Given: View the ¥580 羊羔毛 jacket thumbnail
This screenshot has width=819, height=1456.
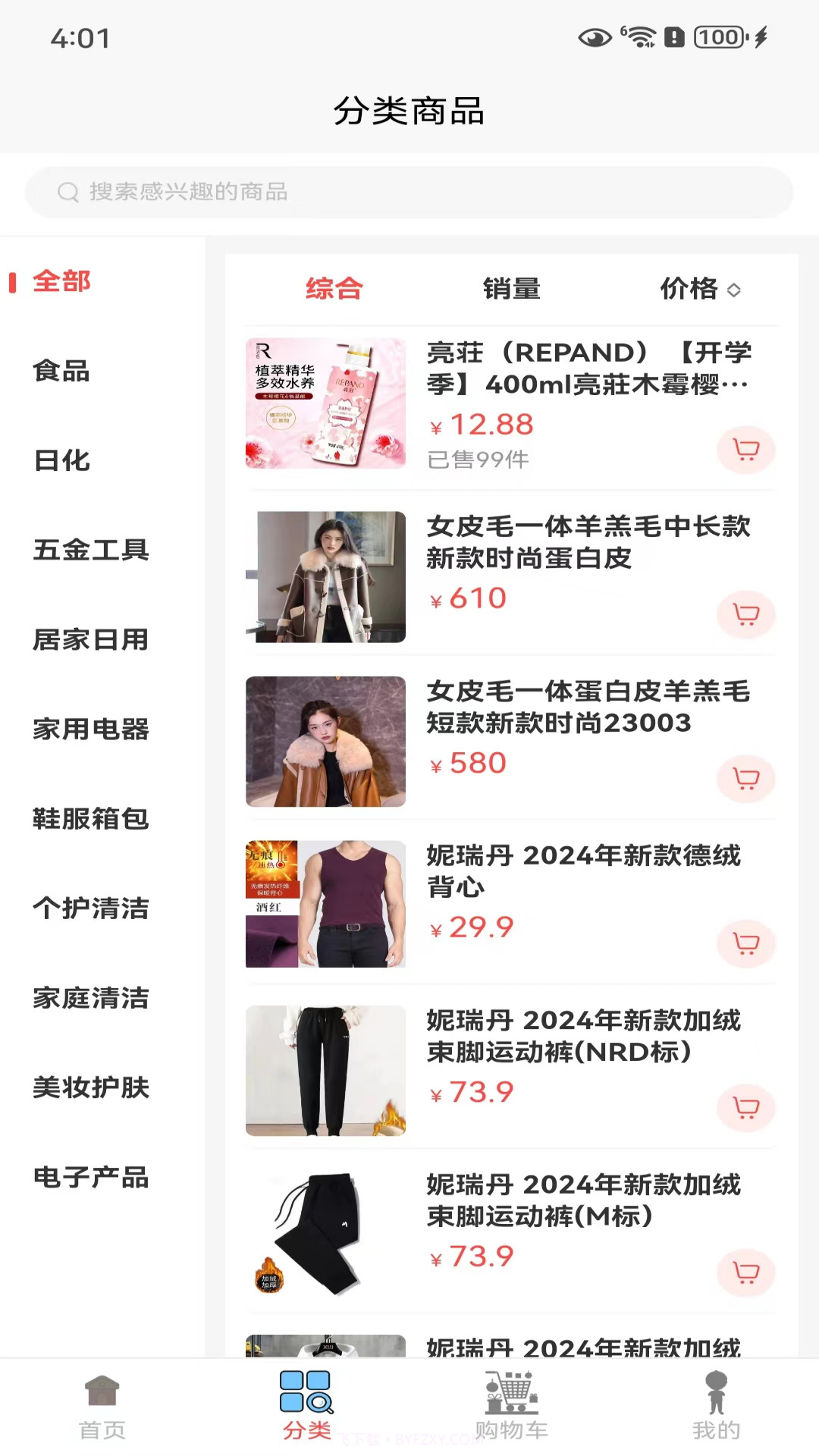Looking at the screenshot, I should pyautogui.click(x=325, y=742).
